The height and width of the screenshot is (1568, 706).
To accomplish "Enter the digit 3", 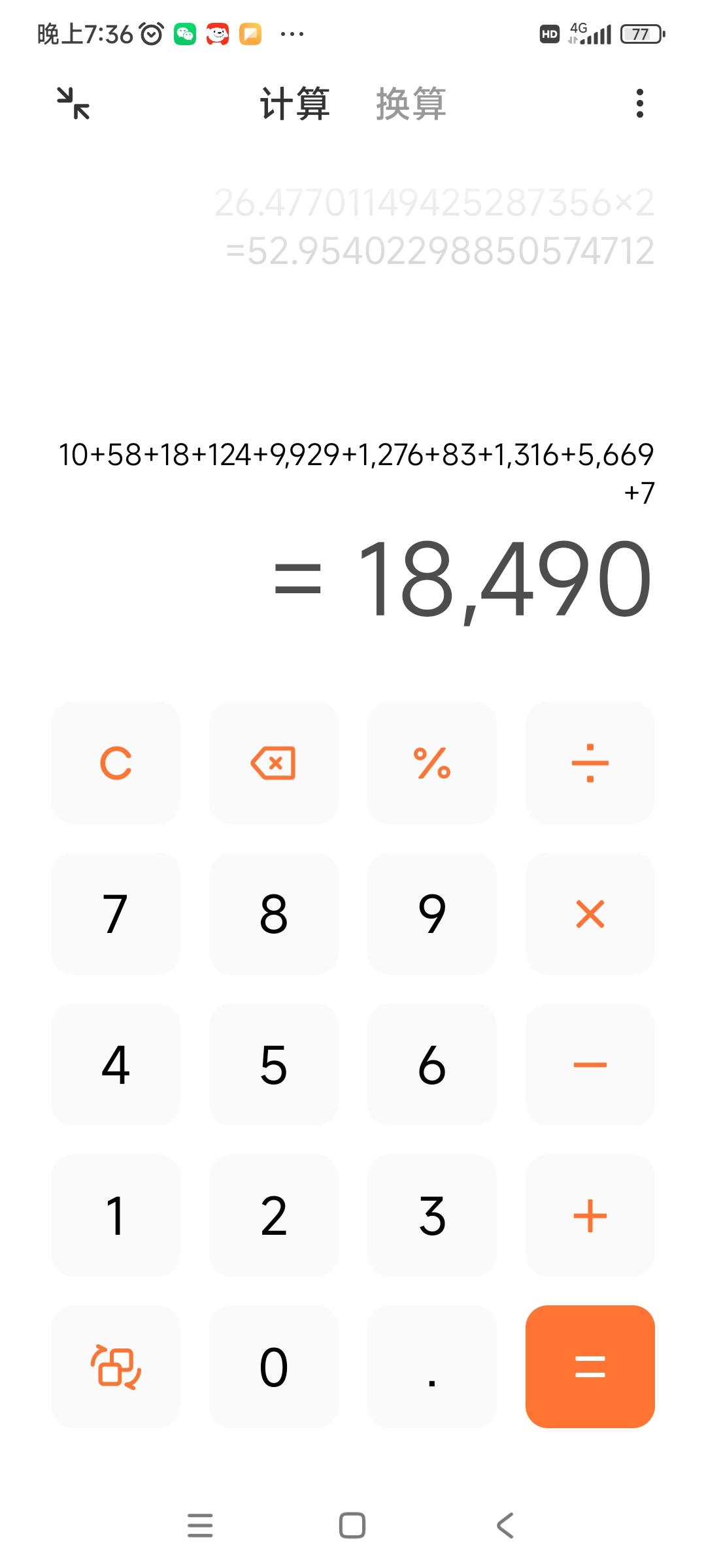I will click(432, 1215).
